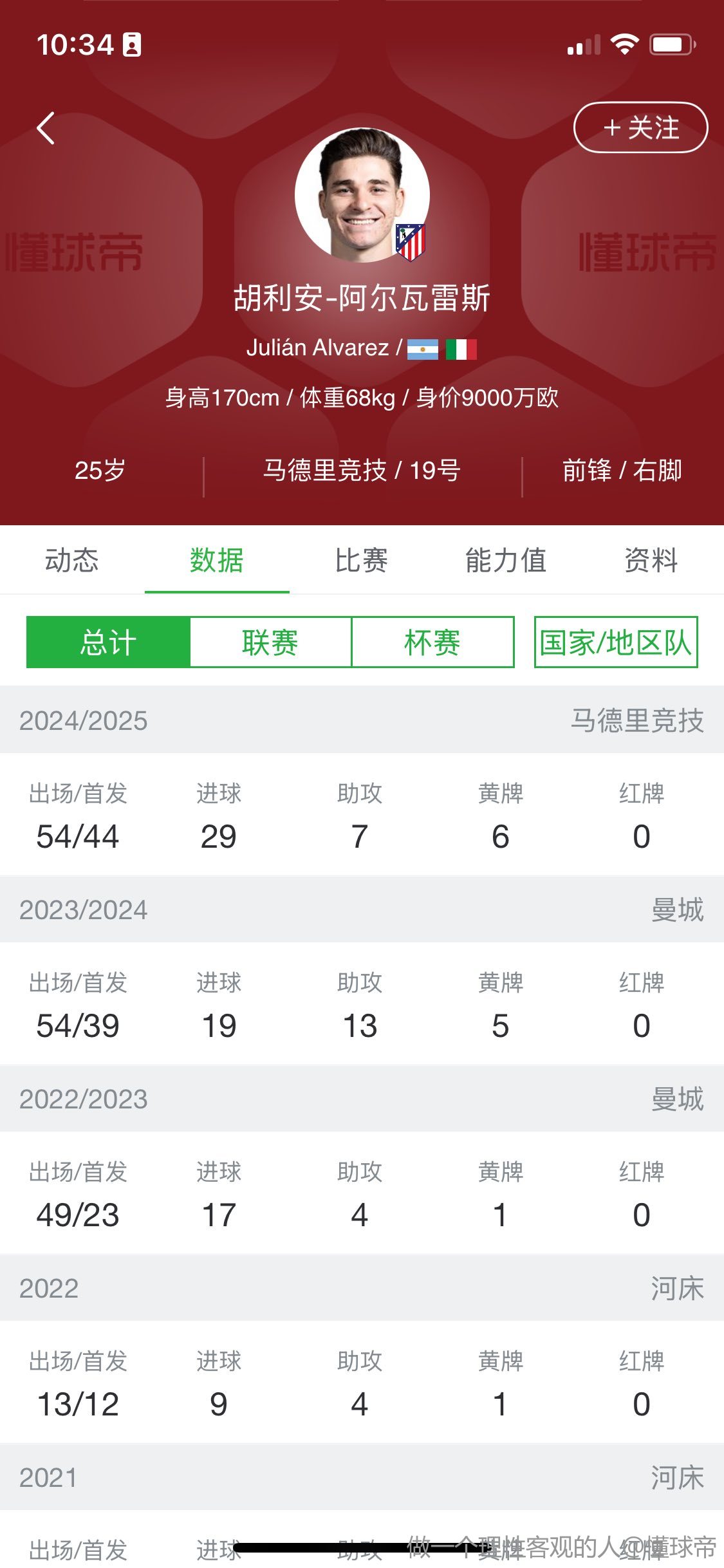Image resolution: width=724 pixels, height=1568 pixels.
Task: Select the 数据 tab
Action: tap(217, 560)
